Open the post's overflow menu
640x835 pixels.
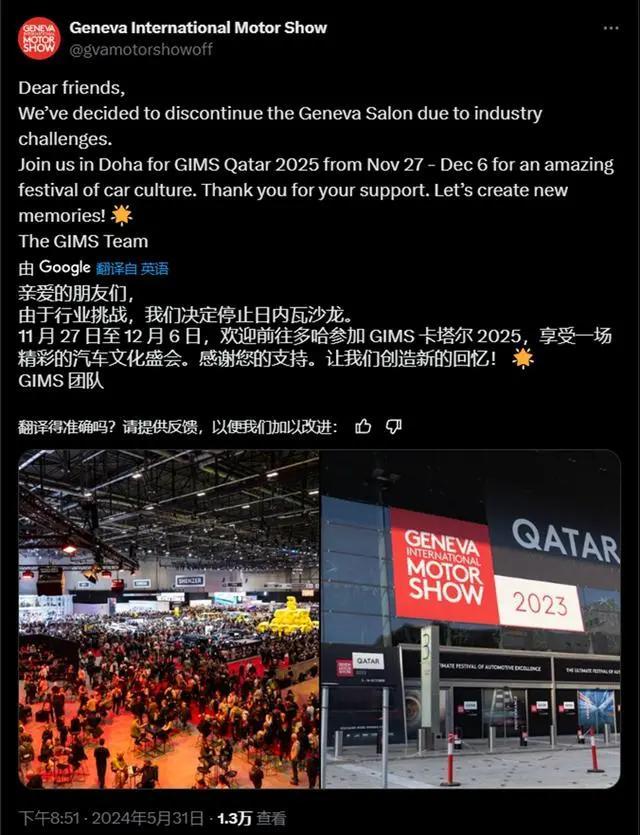tap(611, 29)
